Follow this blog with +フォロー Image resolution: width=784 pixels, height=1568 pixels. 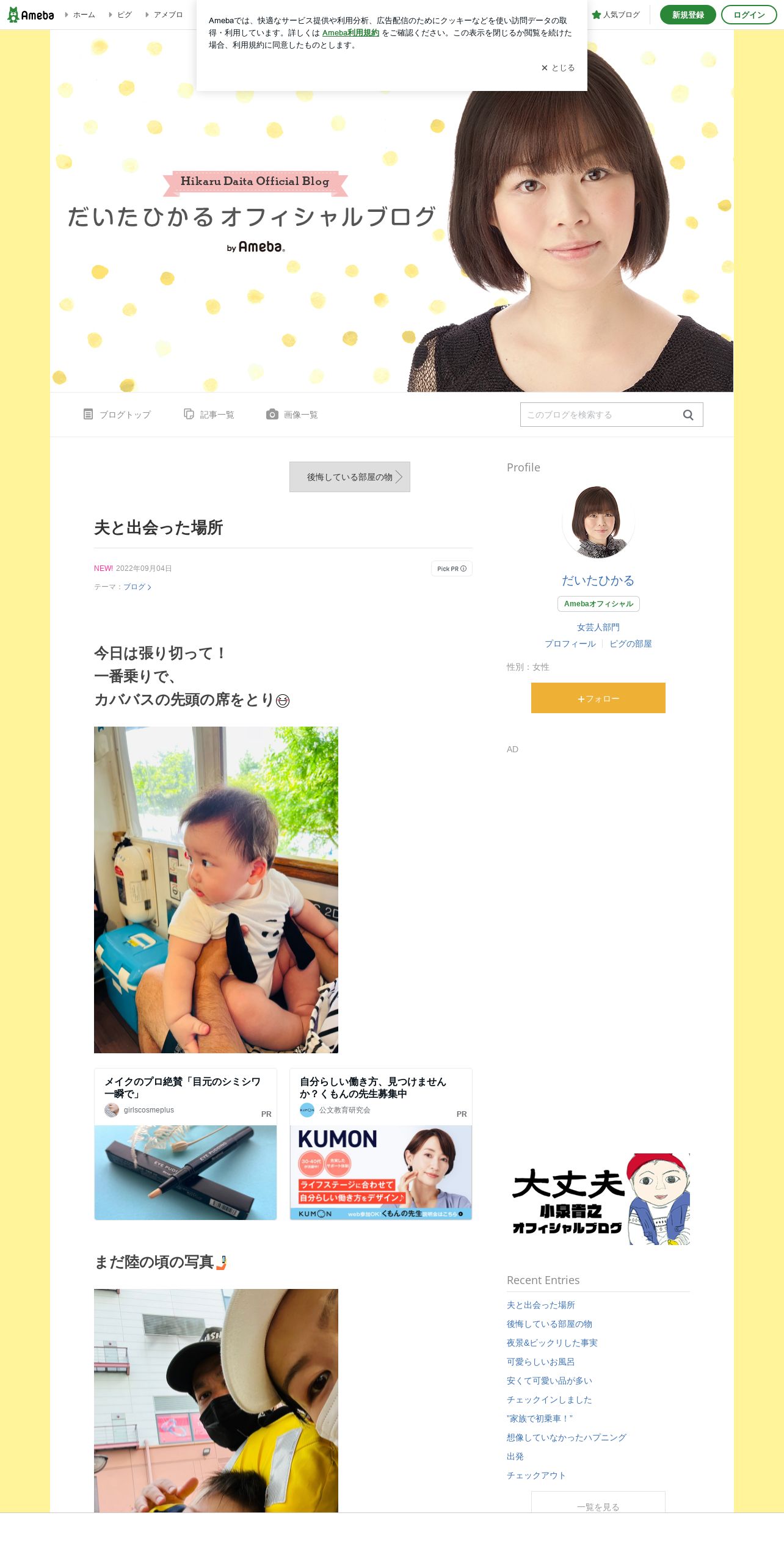click(598, 698)
